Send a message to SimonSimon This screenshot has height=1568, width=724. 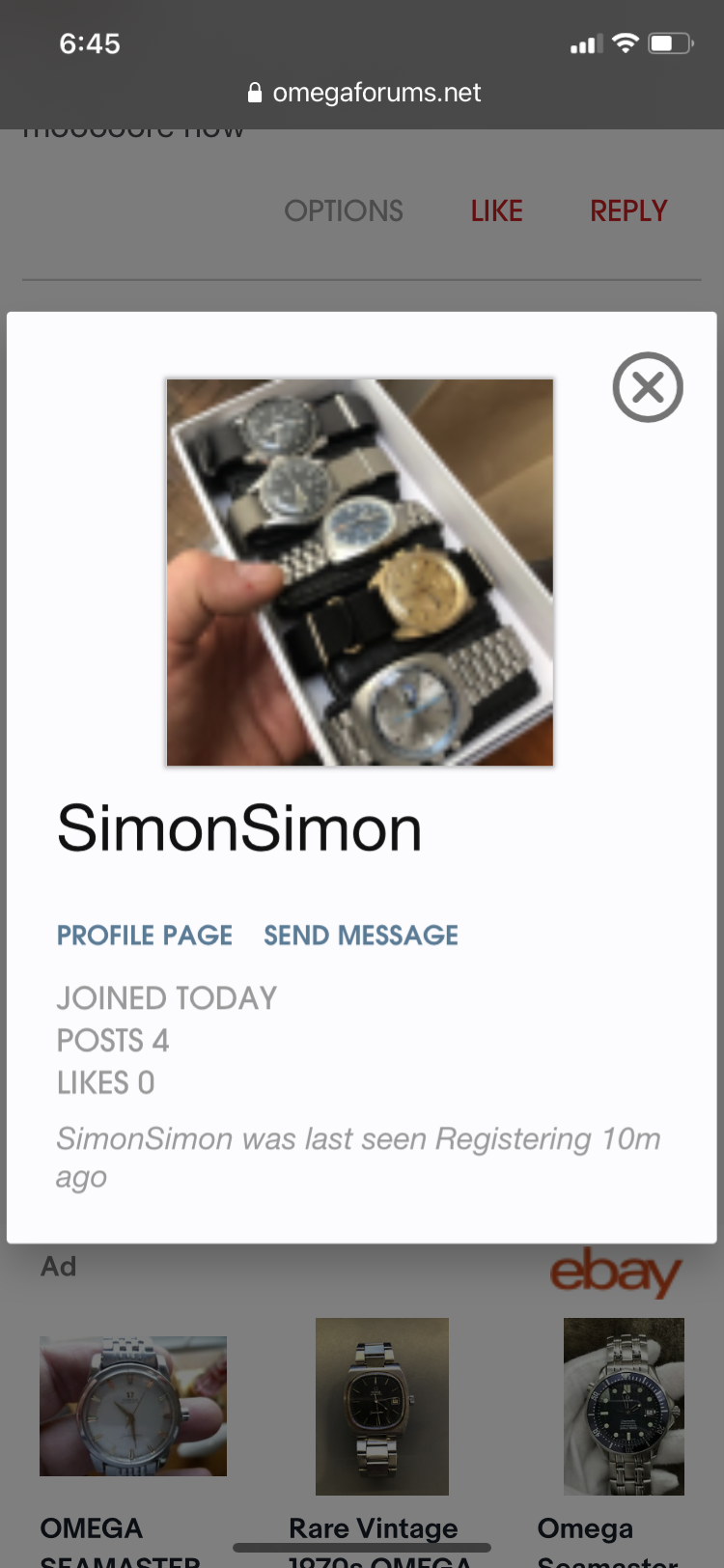361,935
